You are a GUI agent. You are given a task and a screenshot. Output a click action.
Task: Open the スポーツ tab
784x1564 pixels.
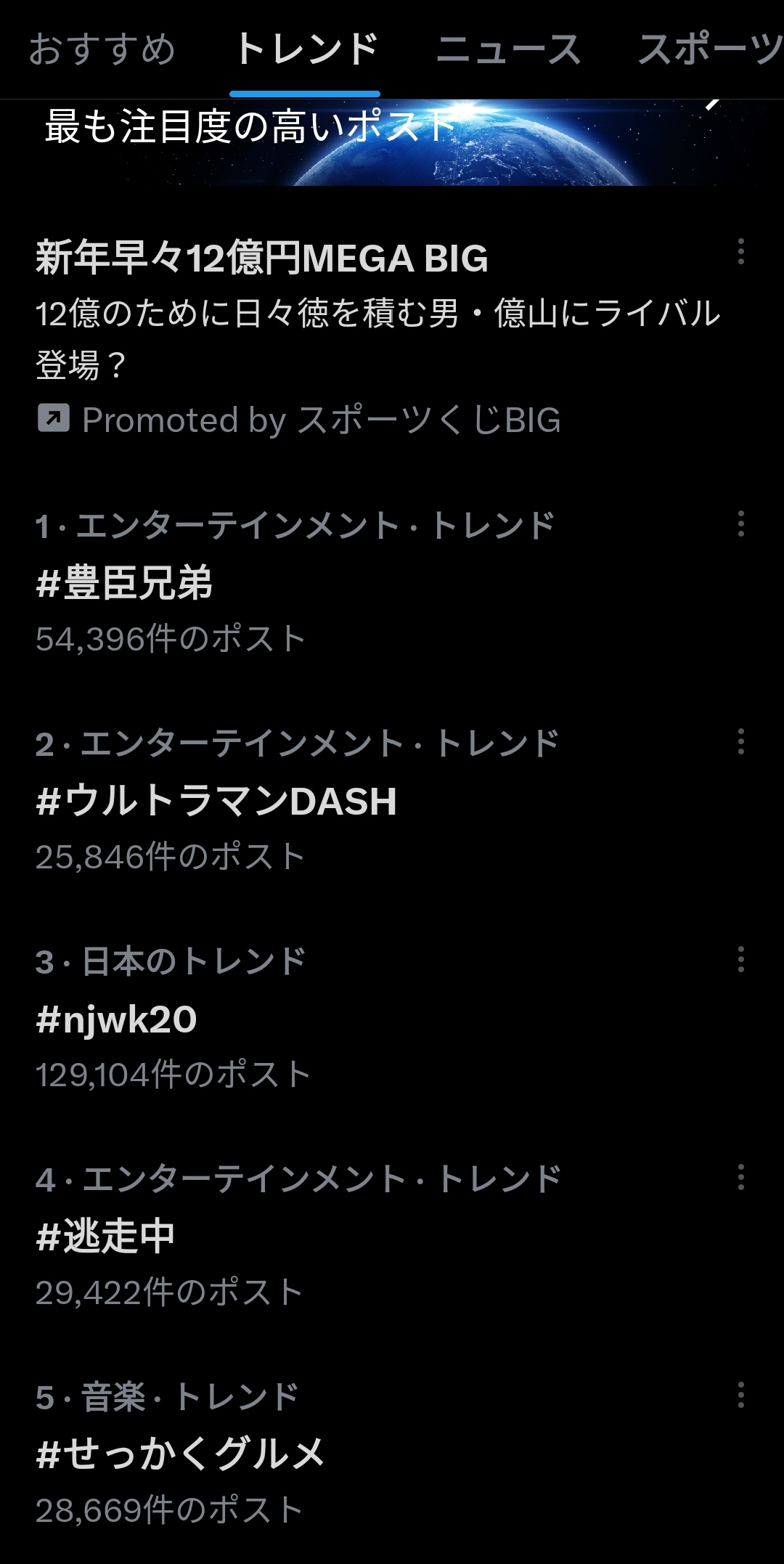(709, 49)
